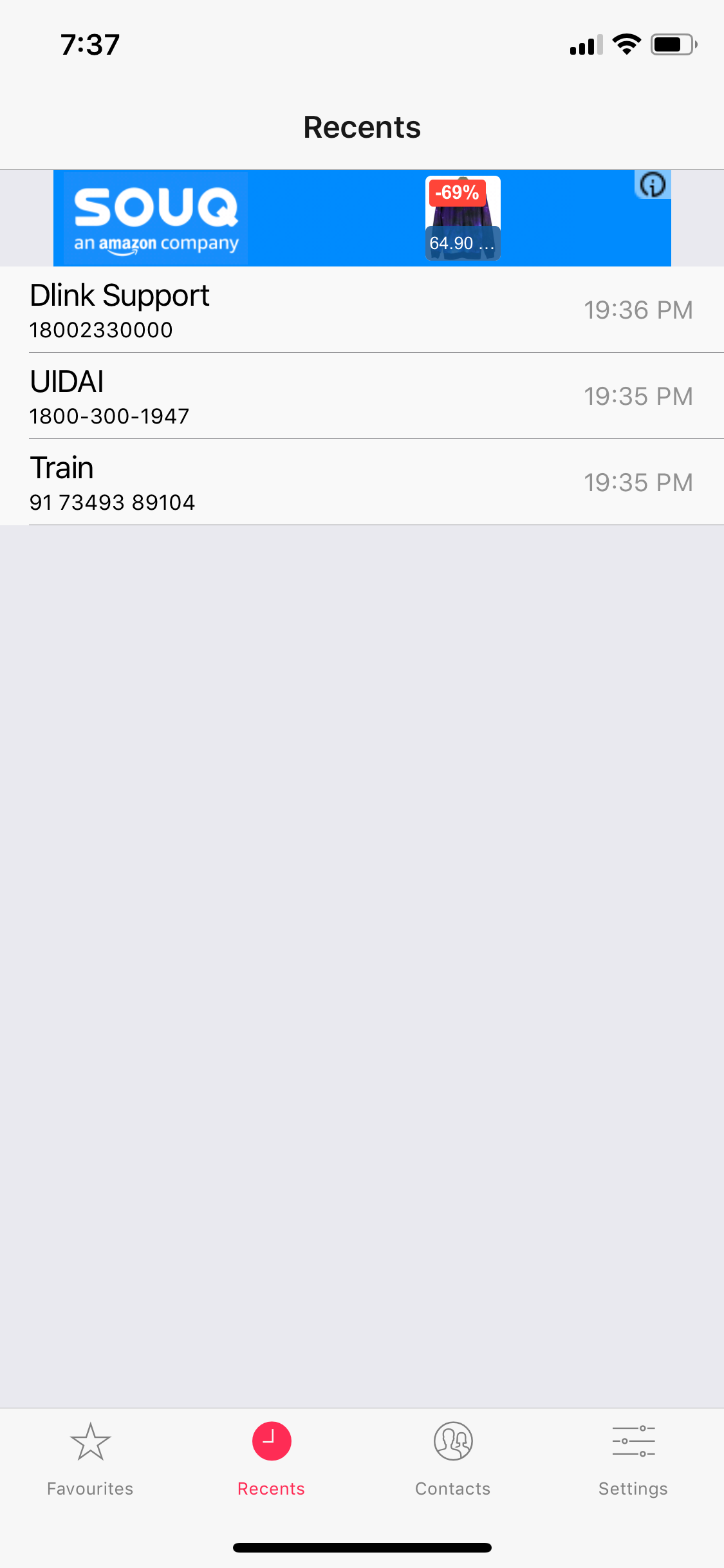Switch to the Favourites tab
This screenshot has height=1568, width=724.
[x=90, y=1460]
